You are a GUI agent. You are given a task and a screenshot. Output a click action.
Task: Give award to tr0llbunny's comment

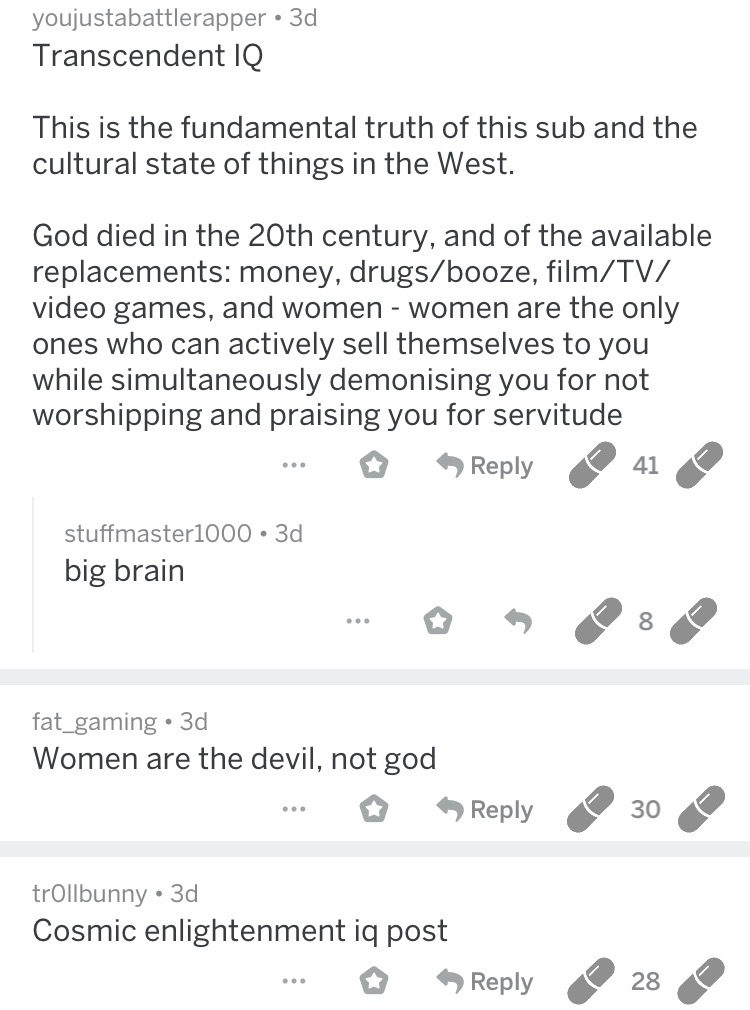(374, 982)
